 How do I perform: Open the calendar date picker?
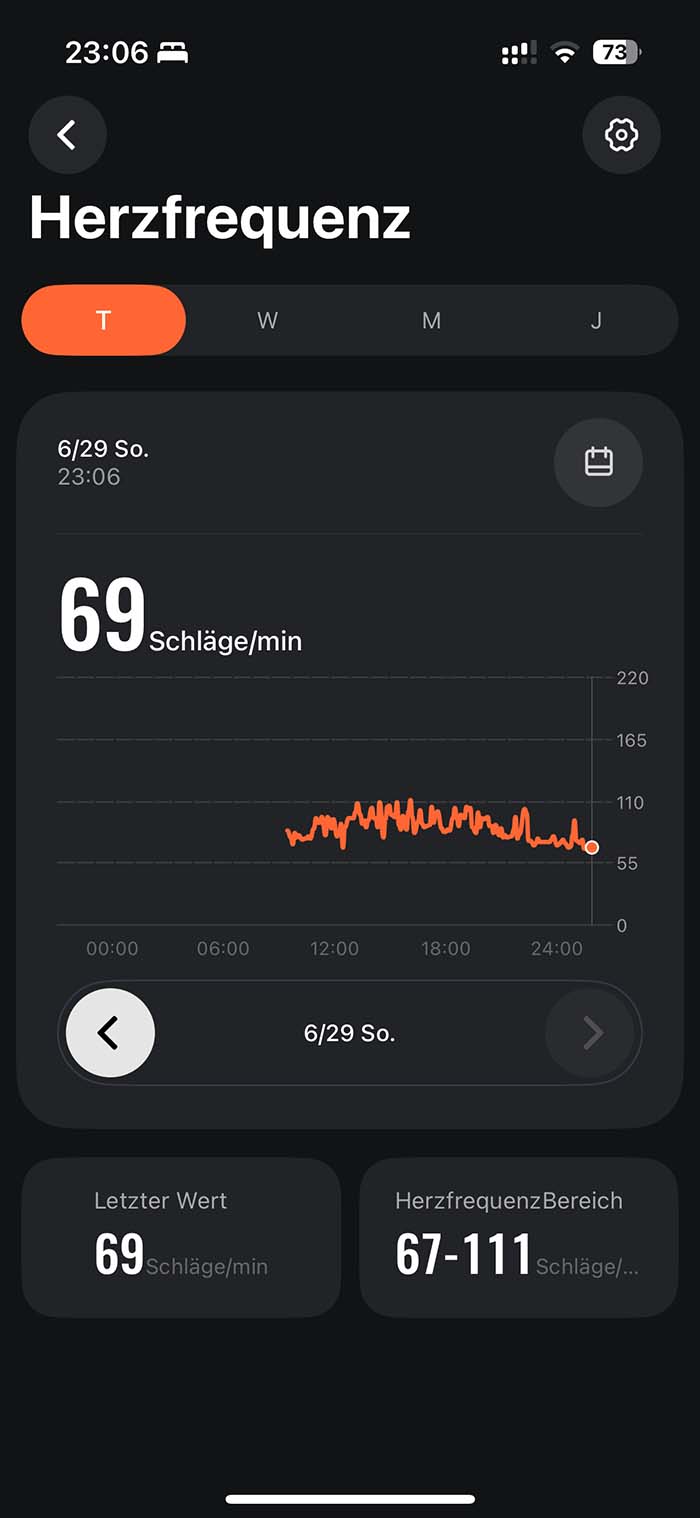(x=598, y=462)
